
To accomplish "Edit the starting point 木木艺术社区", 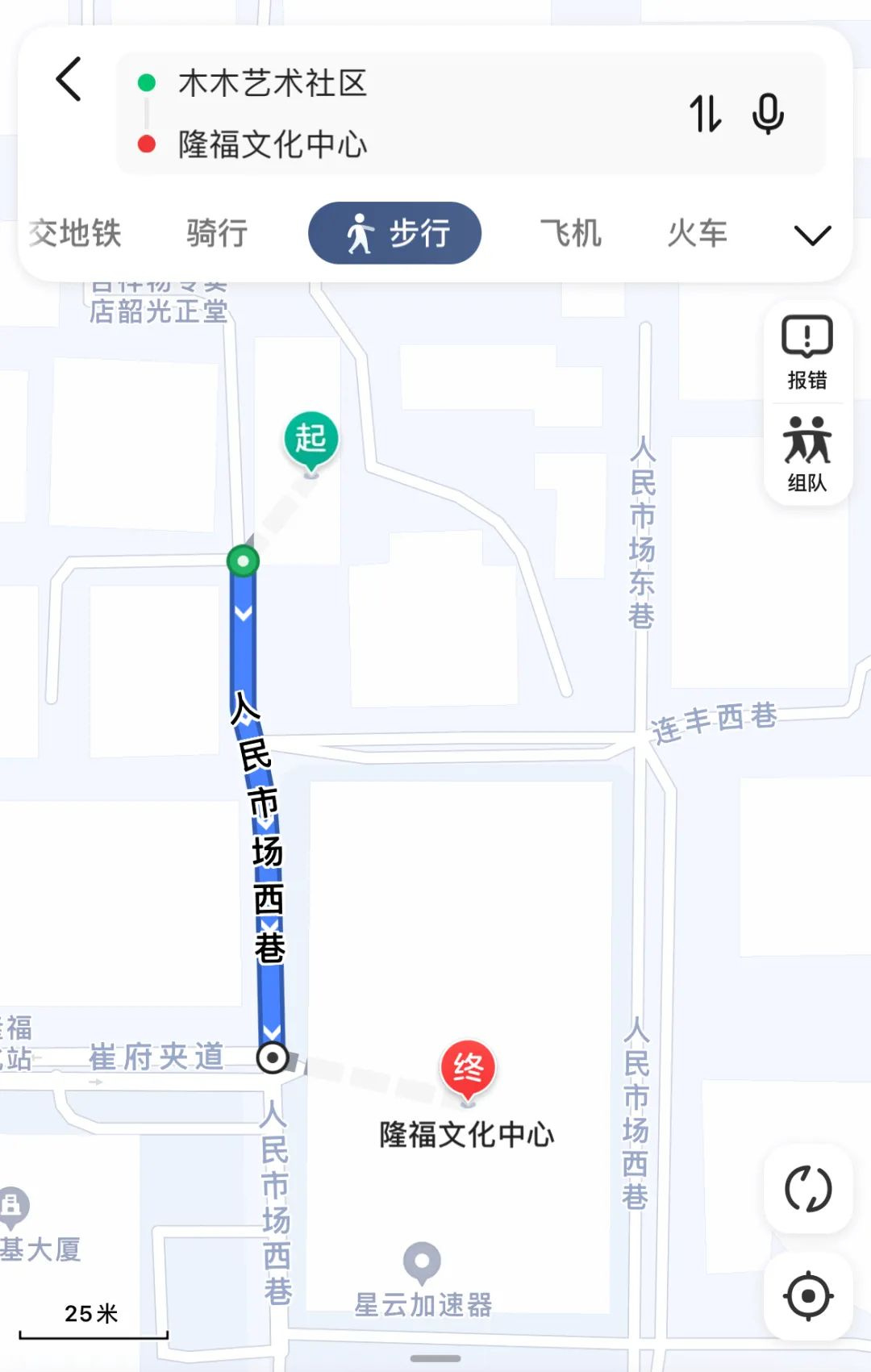I will tap(273, 83).
